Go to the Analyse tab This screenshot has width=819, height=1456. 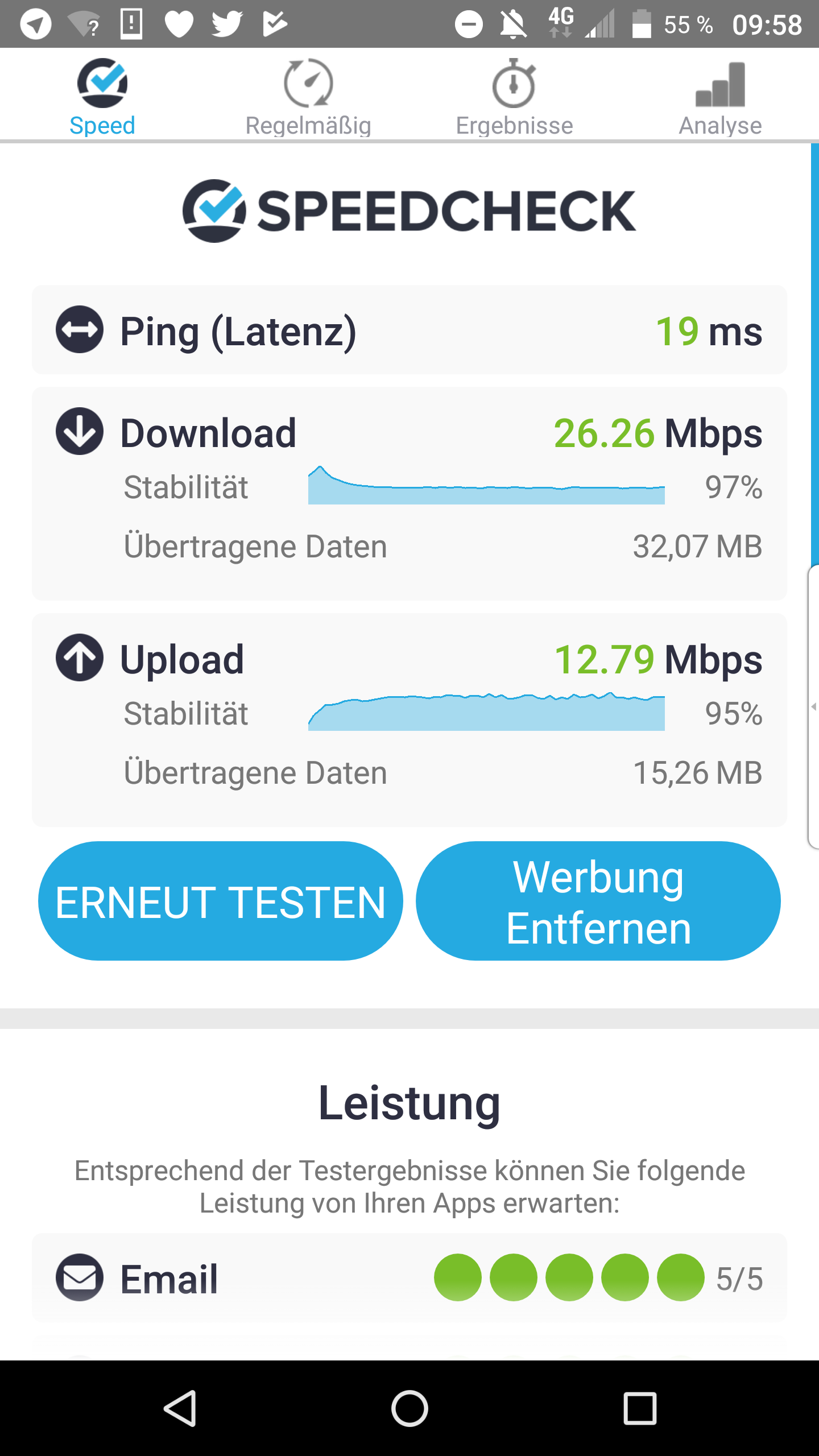pos(720,97)
